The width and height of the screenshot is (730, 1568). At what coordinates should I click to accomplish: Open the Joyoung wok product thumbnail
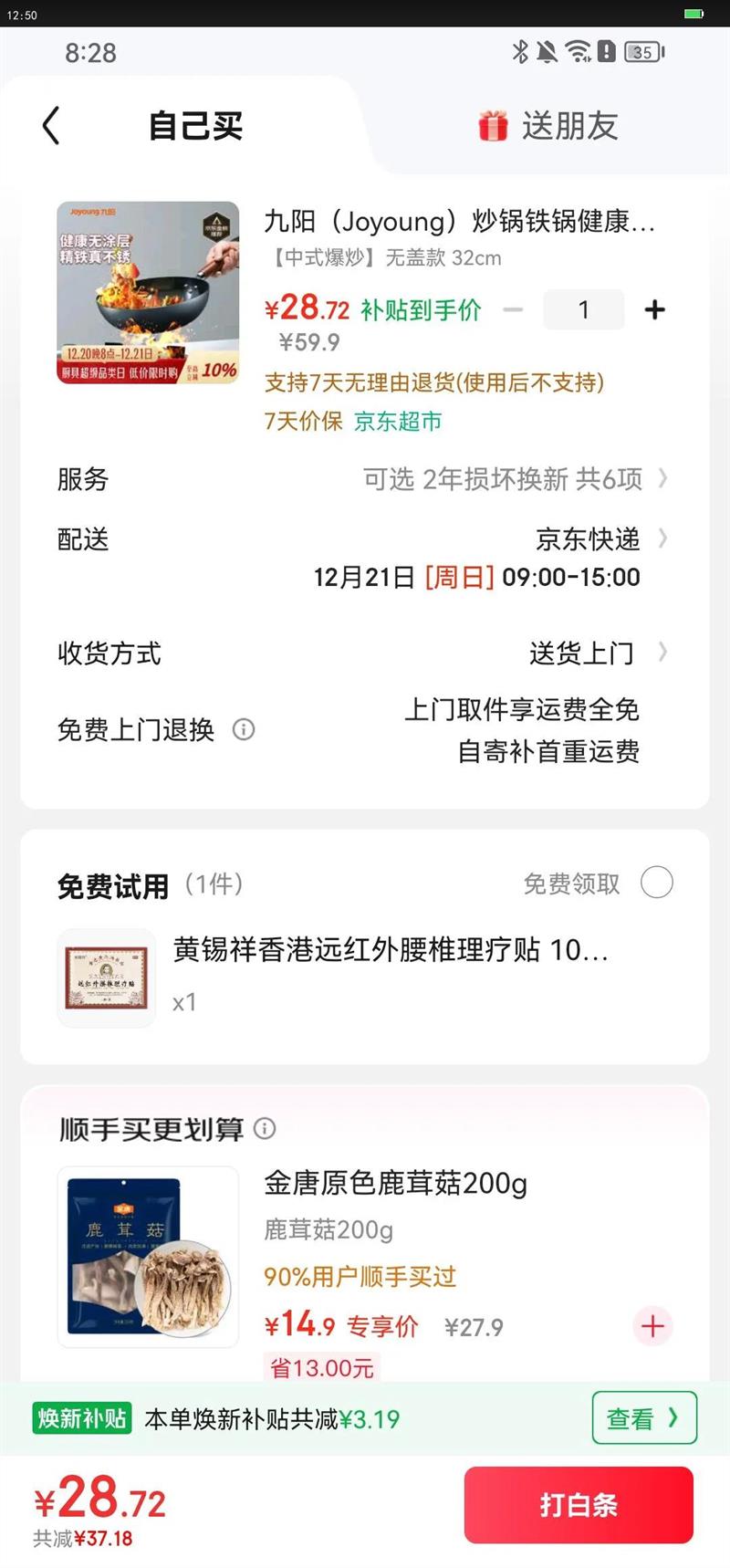point(148,294)
